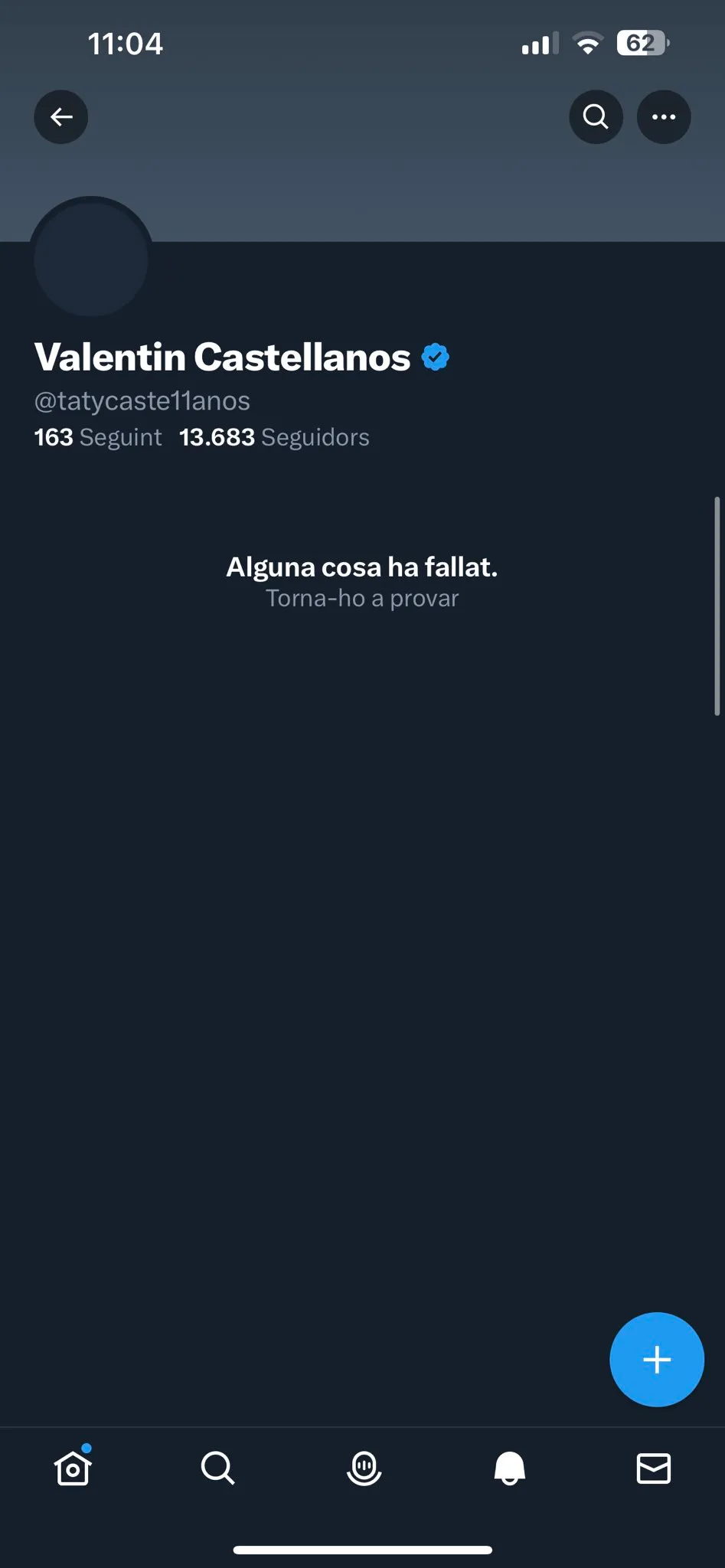Image resolution: width=725 pixels, height=1568 pixels.
Task: View the 13.683 Seguidors list
Action: (274, 437)
